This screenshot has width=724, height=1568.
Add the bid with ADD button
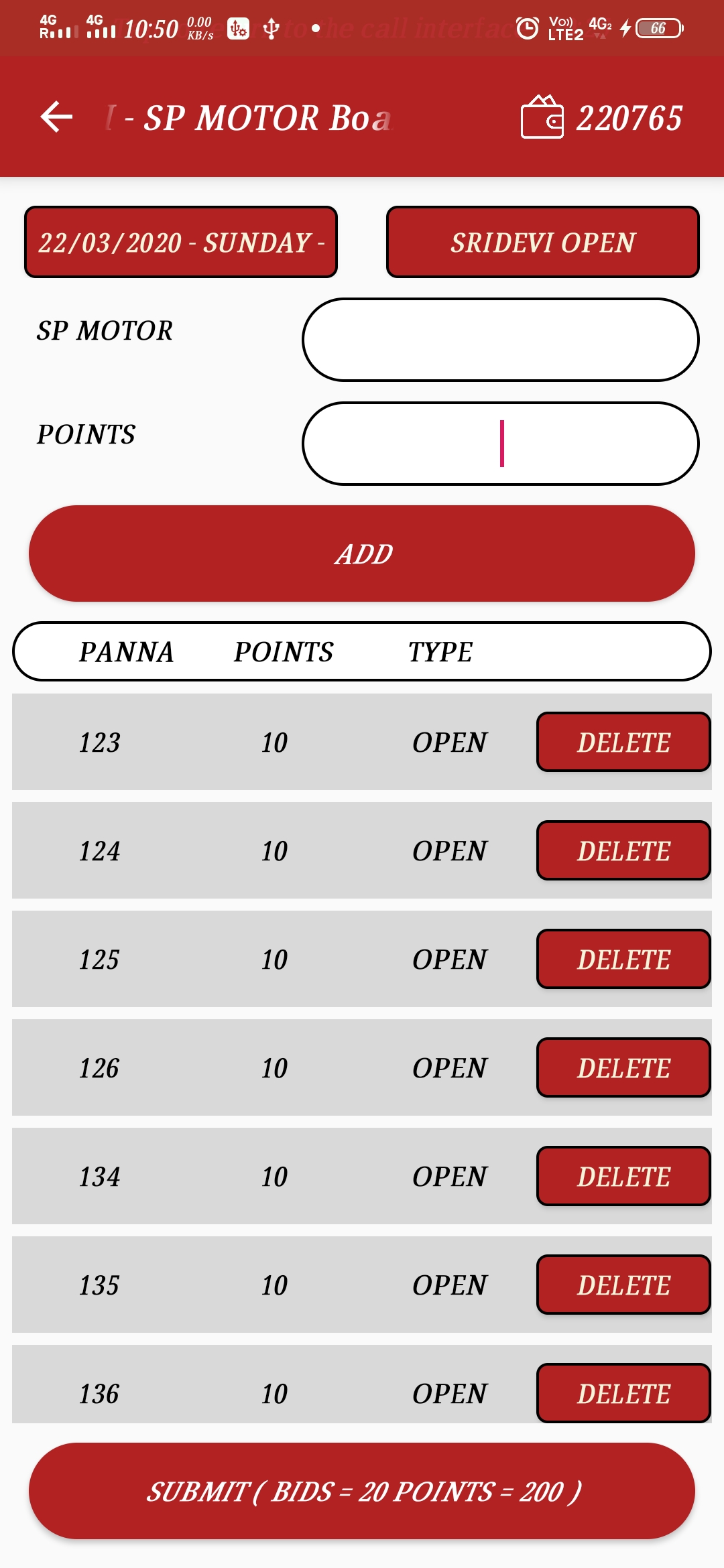(362, 553)
